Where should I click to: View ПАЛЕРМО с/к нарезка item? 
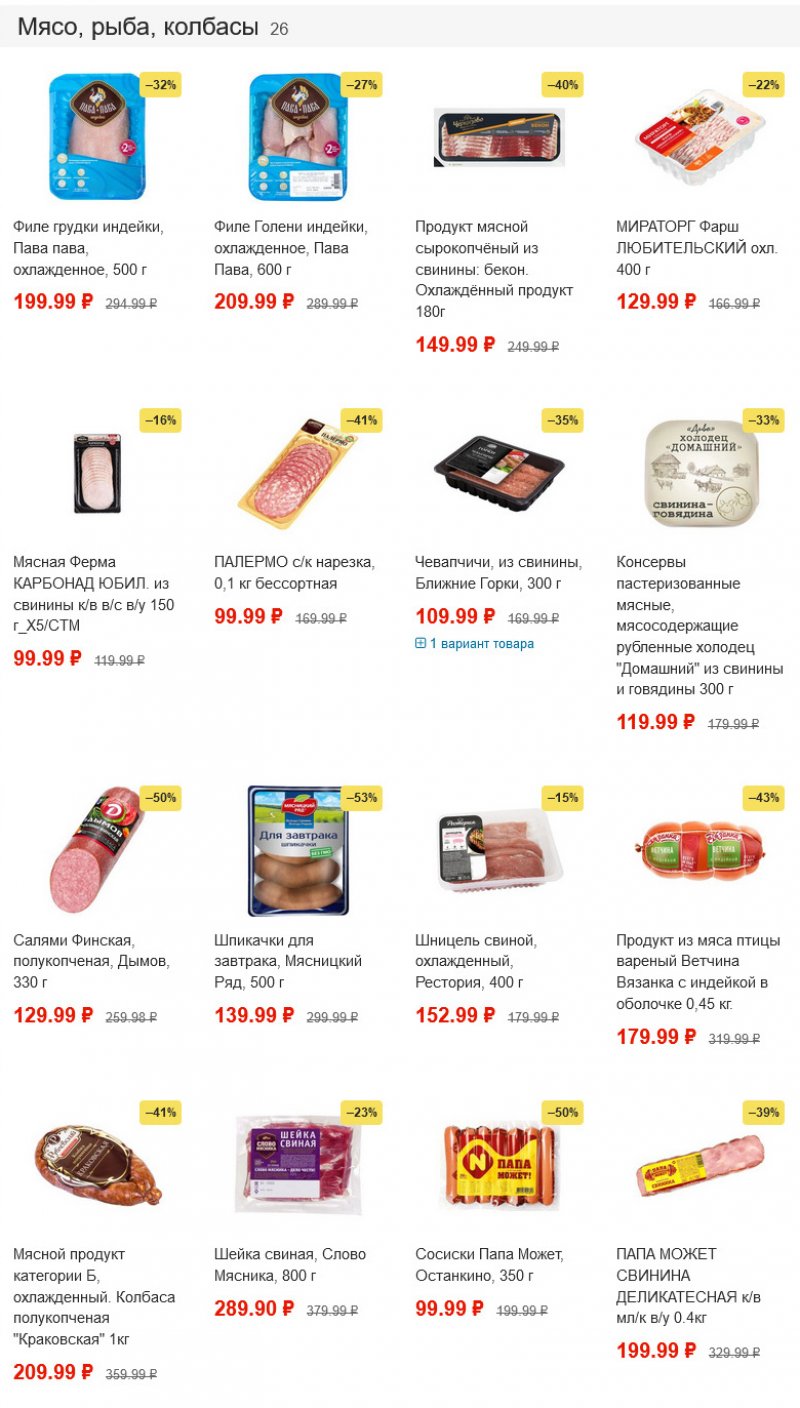[x=294, y=572]
